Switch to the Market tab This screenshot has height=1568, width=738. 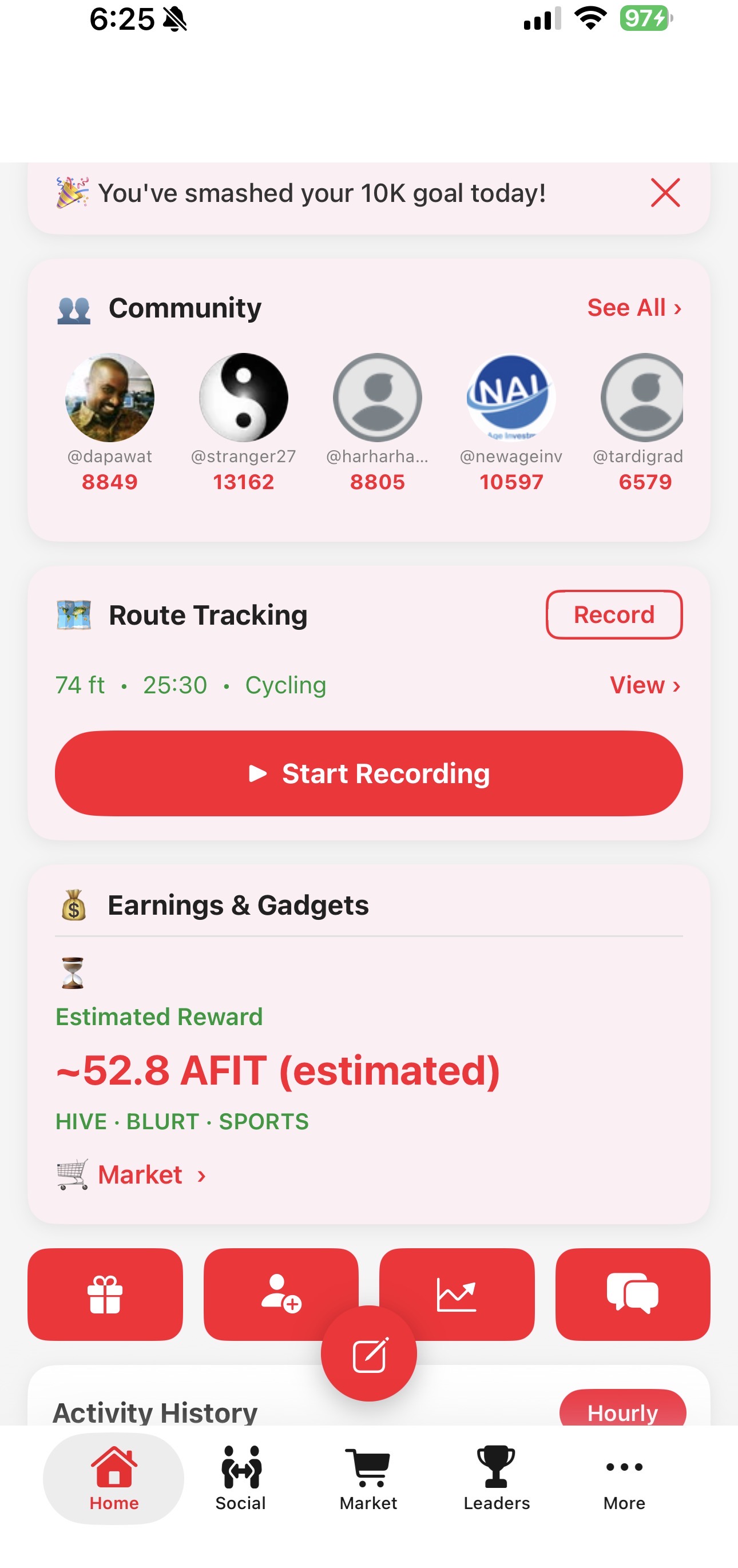[369, 1479]
